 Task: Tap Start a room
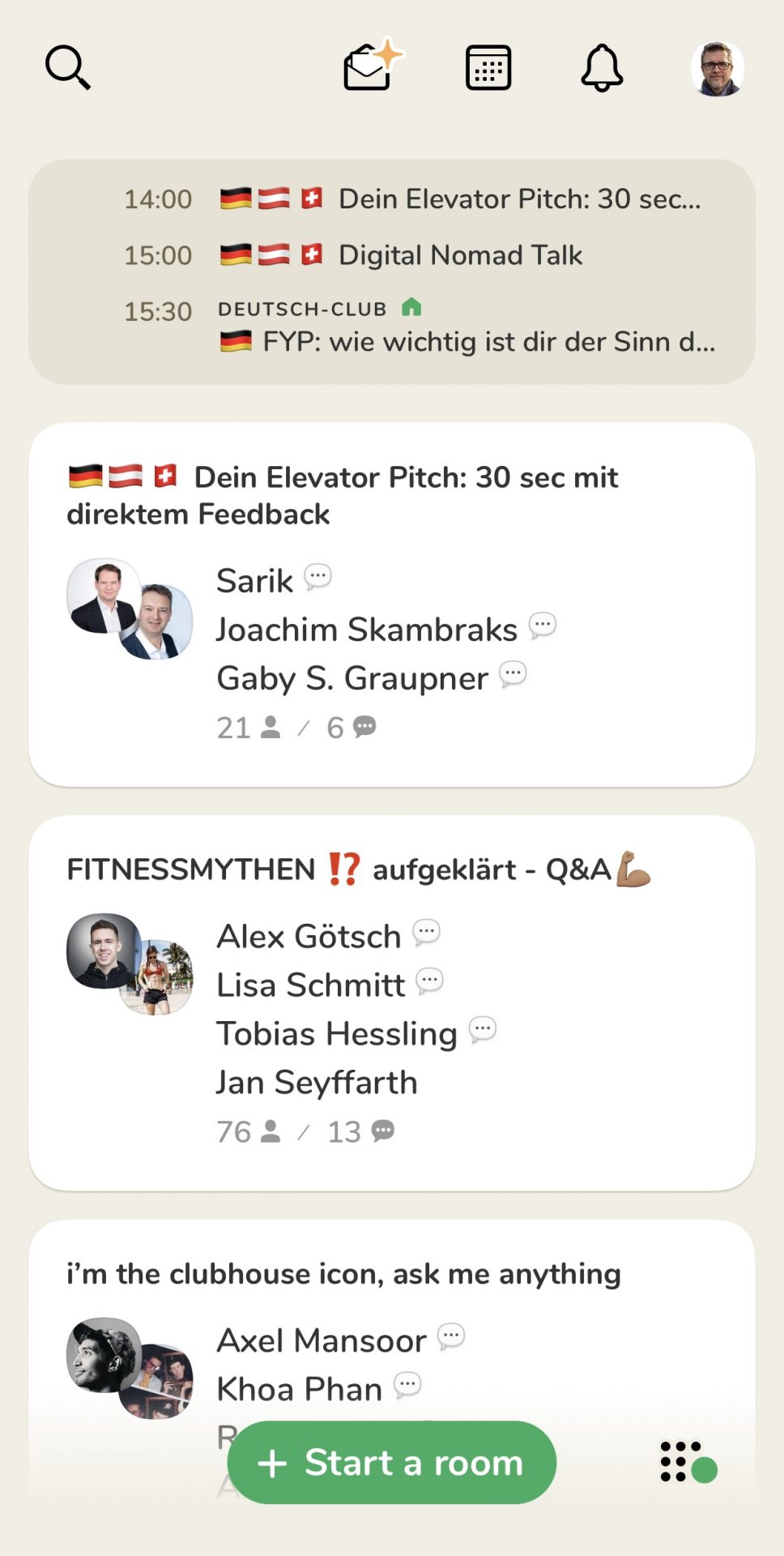tap(392, 1463)
